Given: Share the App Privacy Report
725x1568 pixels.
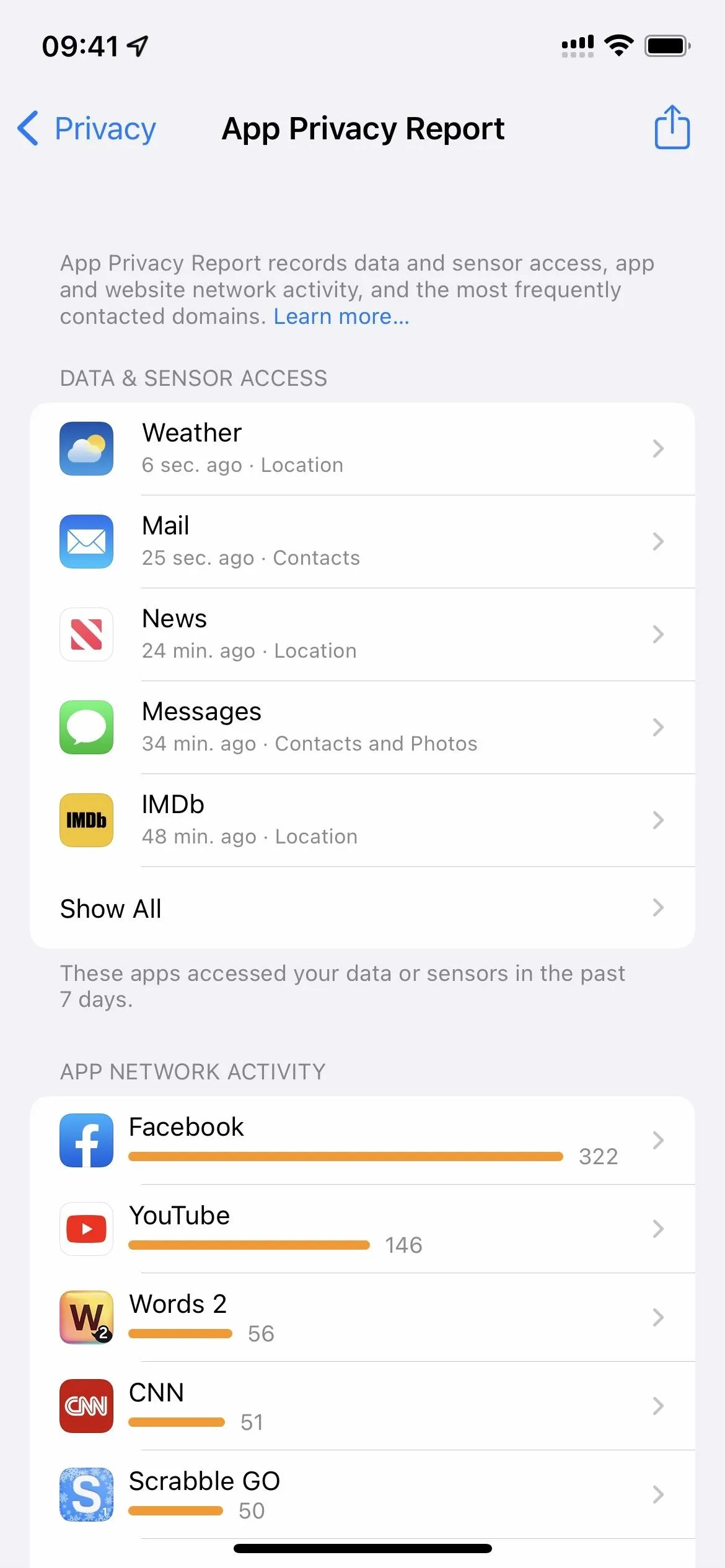Looking at the screenshot, I should point(672,127).
